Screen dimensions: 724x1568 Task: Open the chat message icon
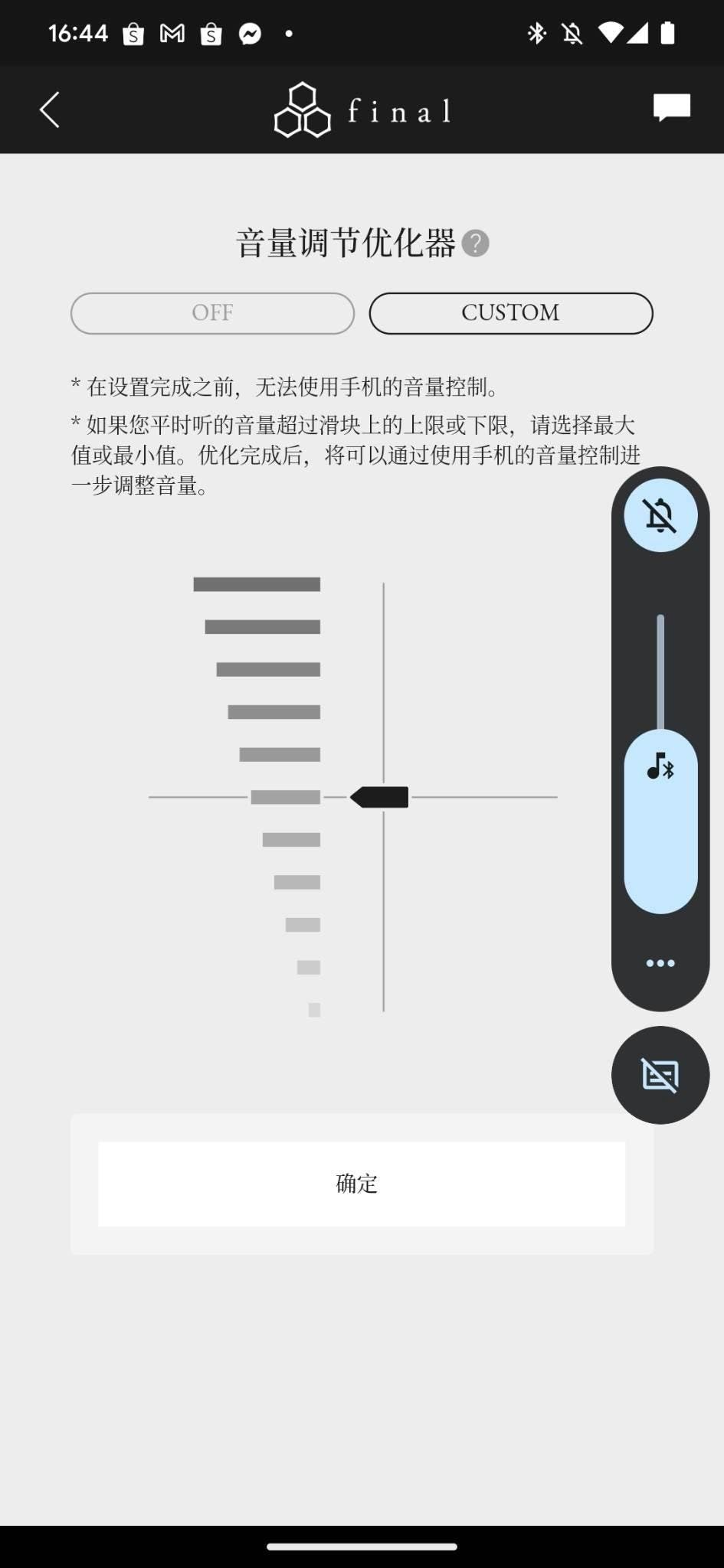(x=671, y=108)
